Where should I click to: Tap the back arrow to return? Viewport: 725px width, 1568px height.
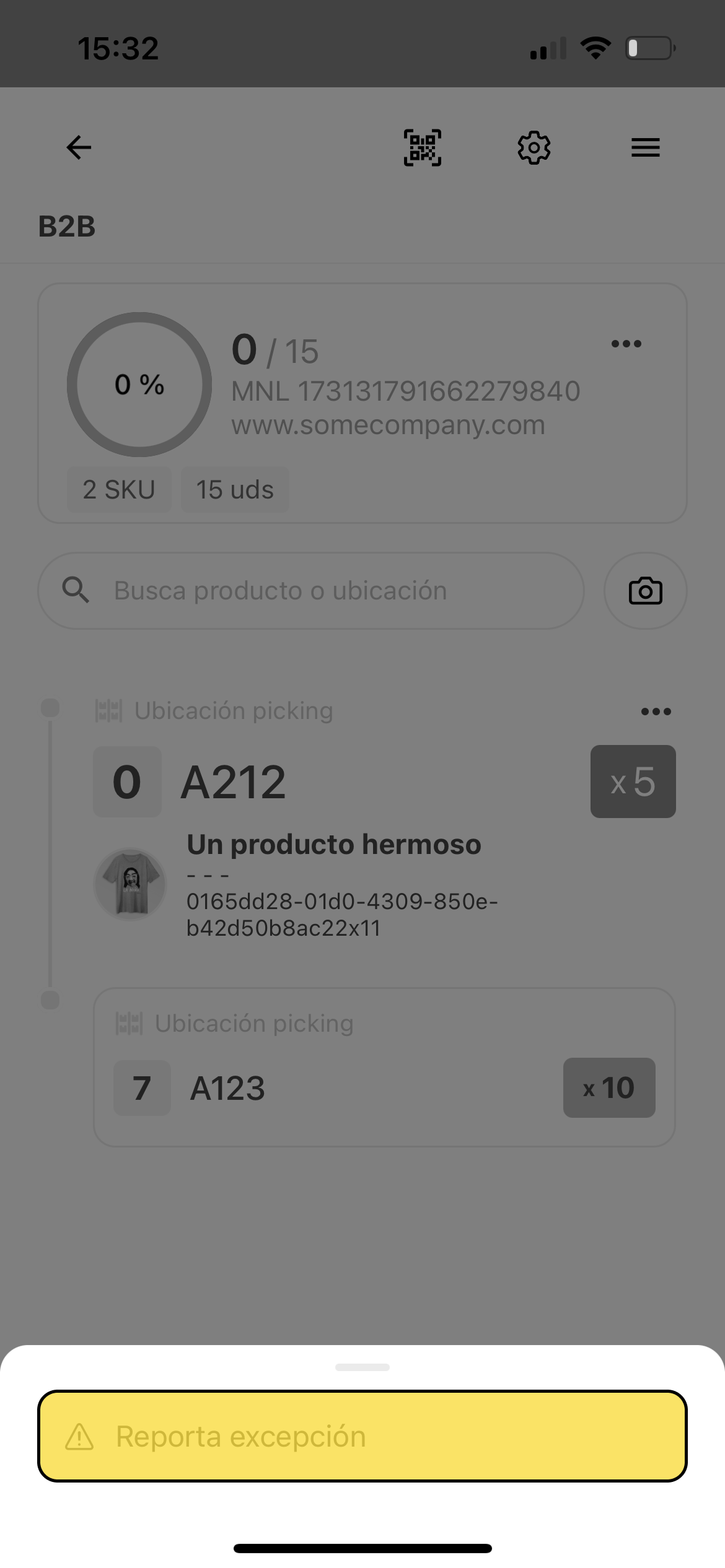[78, 147]
